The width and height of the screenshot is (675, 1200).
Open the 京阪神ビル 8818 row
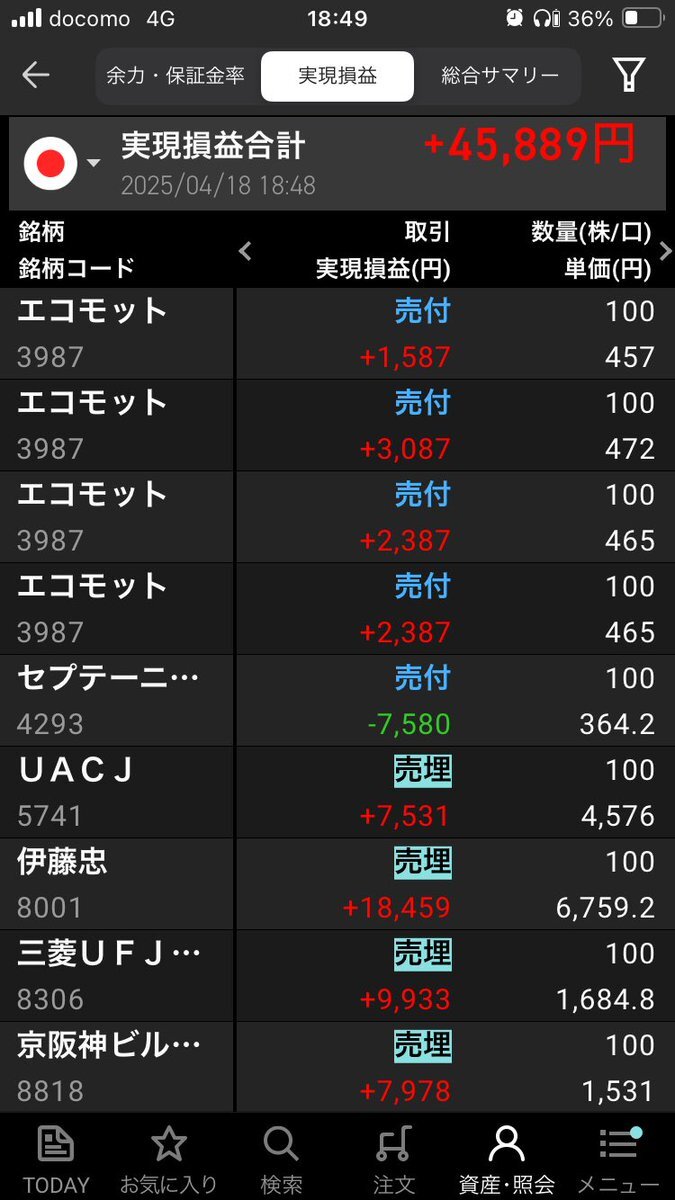click(x=337, y=1068)
